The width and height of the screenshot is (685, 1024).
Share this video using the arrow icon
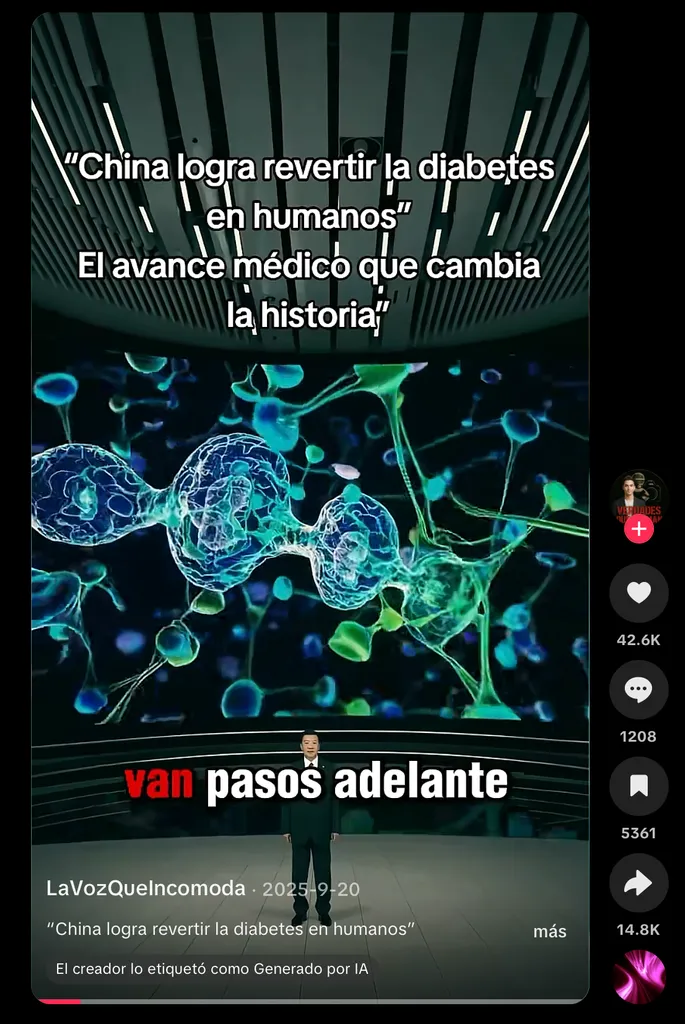[x=639, y=882]
